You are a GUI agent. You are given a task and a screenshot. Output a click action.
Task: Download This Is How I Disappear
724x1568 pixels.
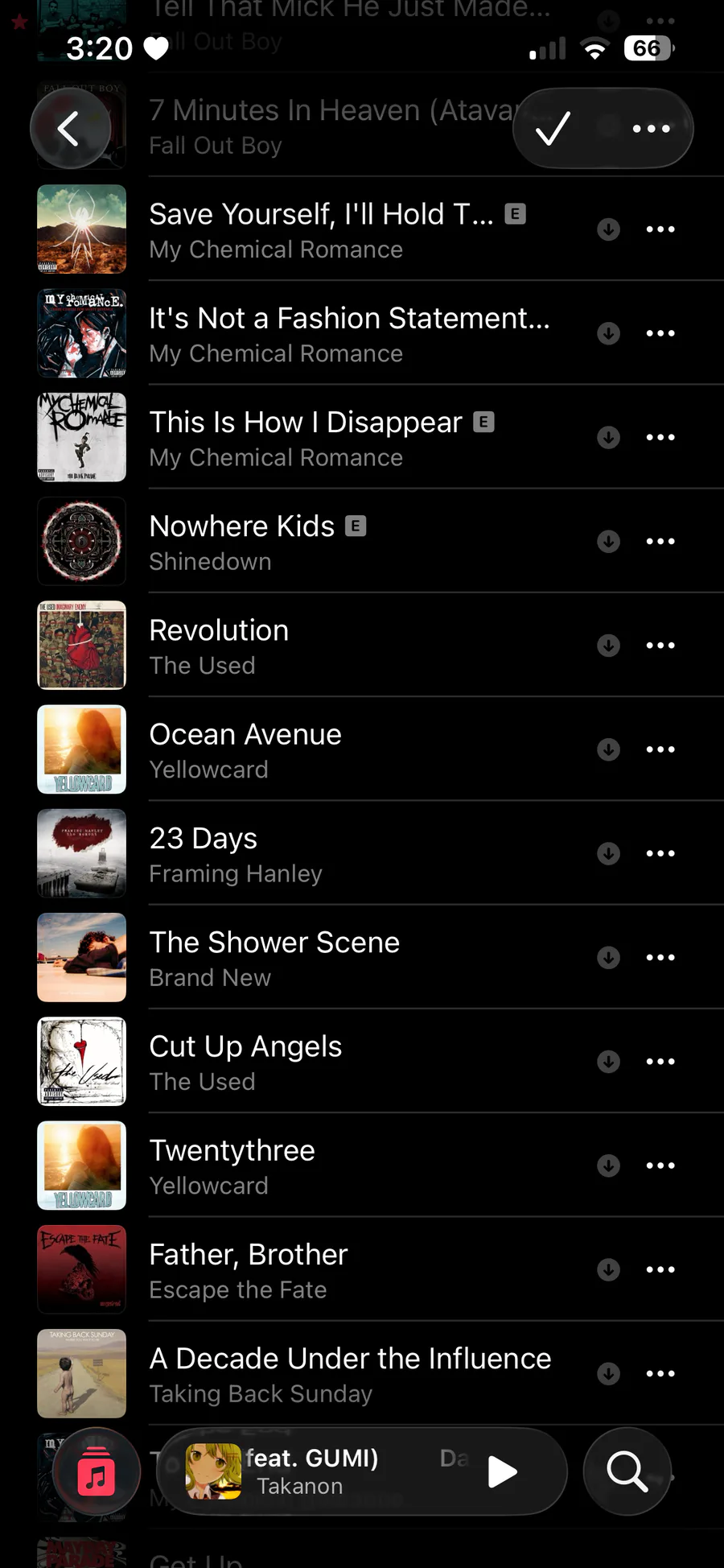click(609, 437)
